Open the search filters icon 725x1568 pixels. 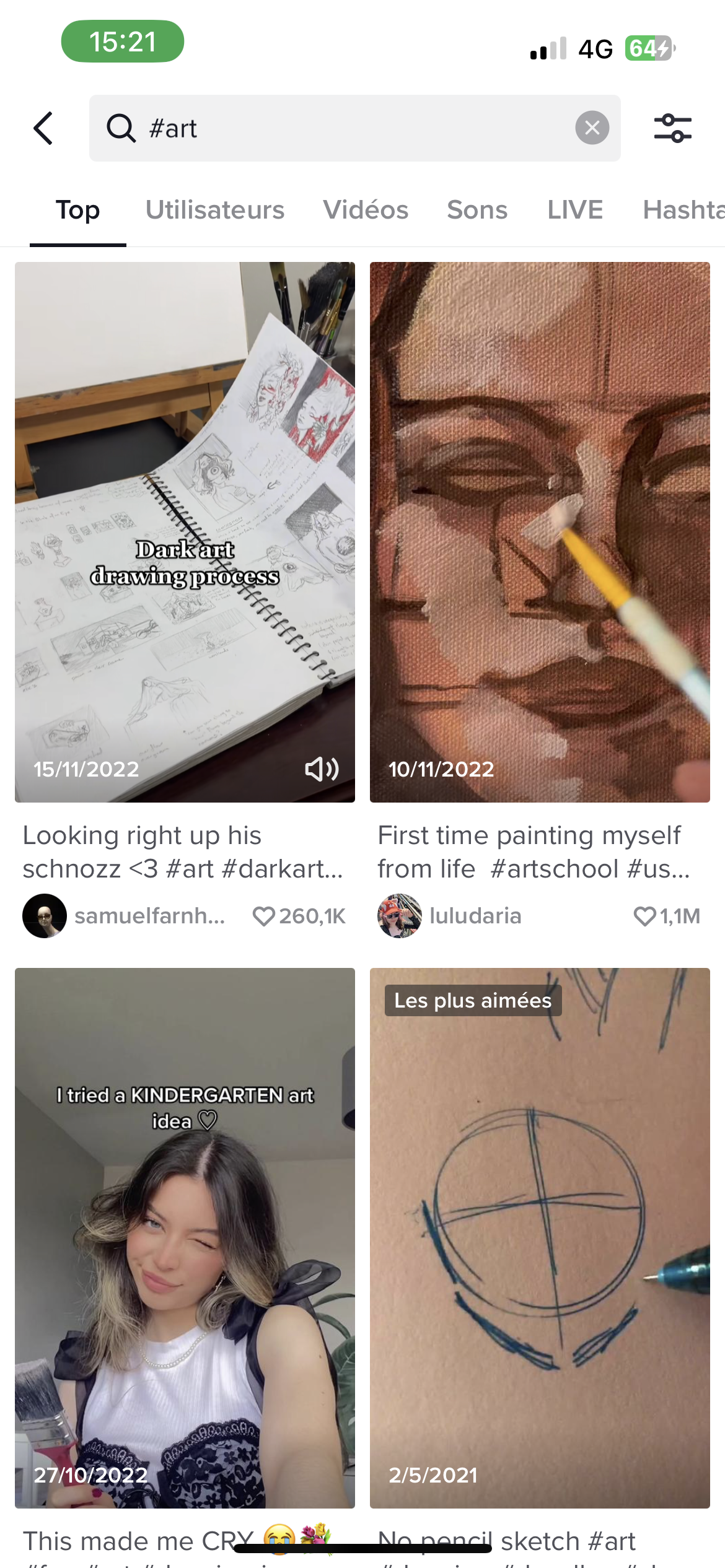point(672,128)
